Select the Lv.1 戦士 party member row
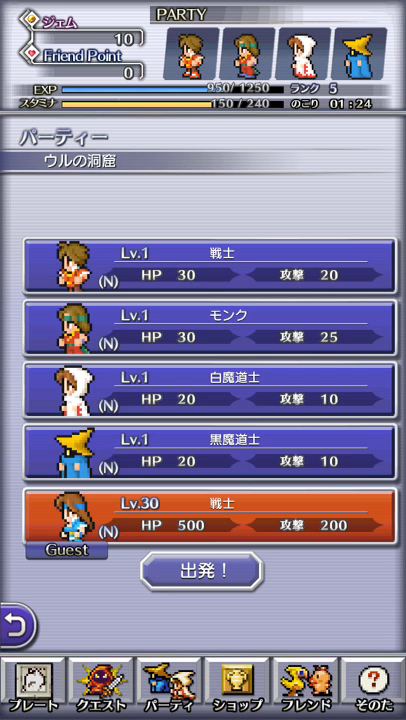Image resolution: width=406 pixels, height=720 pixels. (210, 266)
